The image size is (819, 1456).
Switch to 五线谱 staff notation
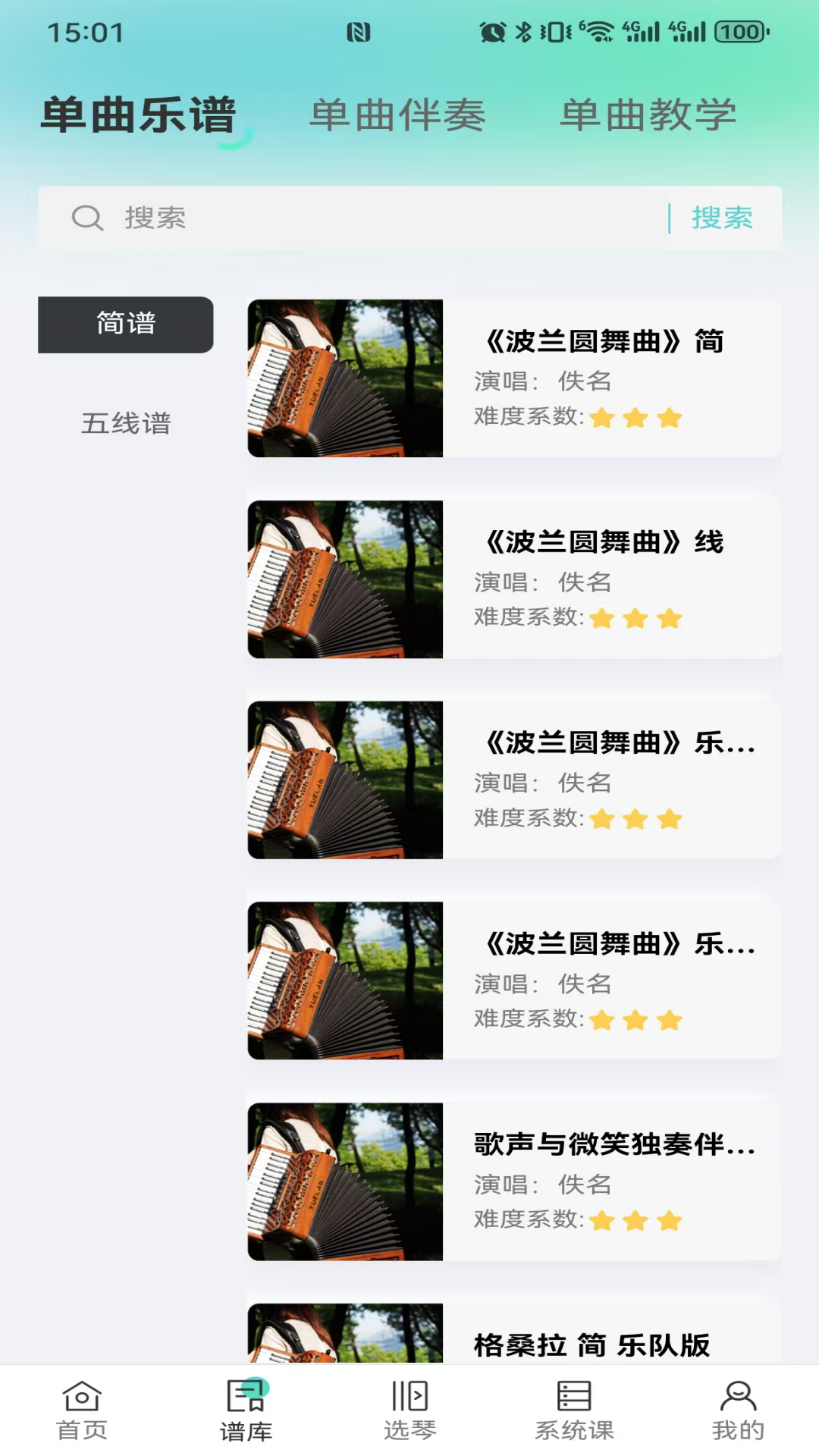tap(127, 425)
